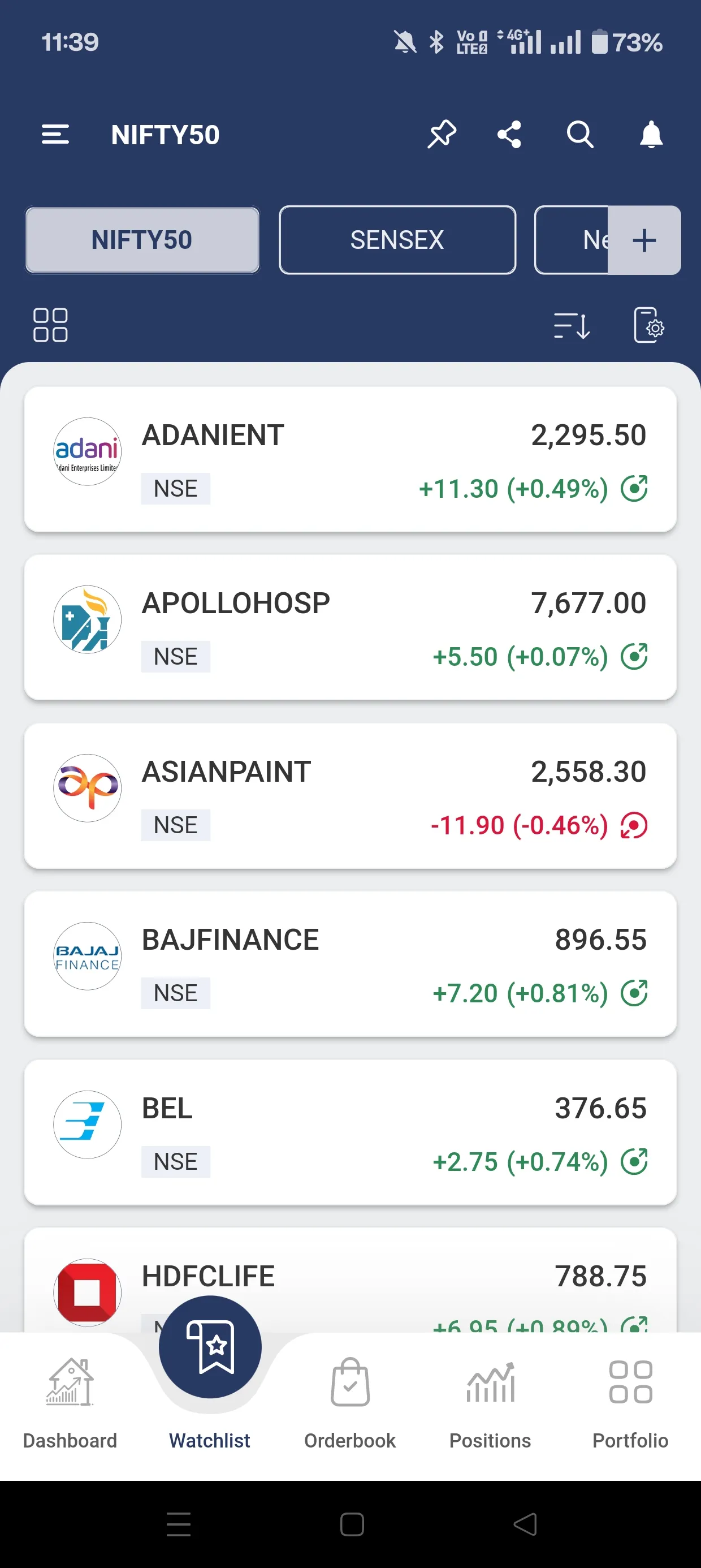View BAJFINANCE stock details
The image size is (701, 1568).
(350, 964)
